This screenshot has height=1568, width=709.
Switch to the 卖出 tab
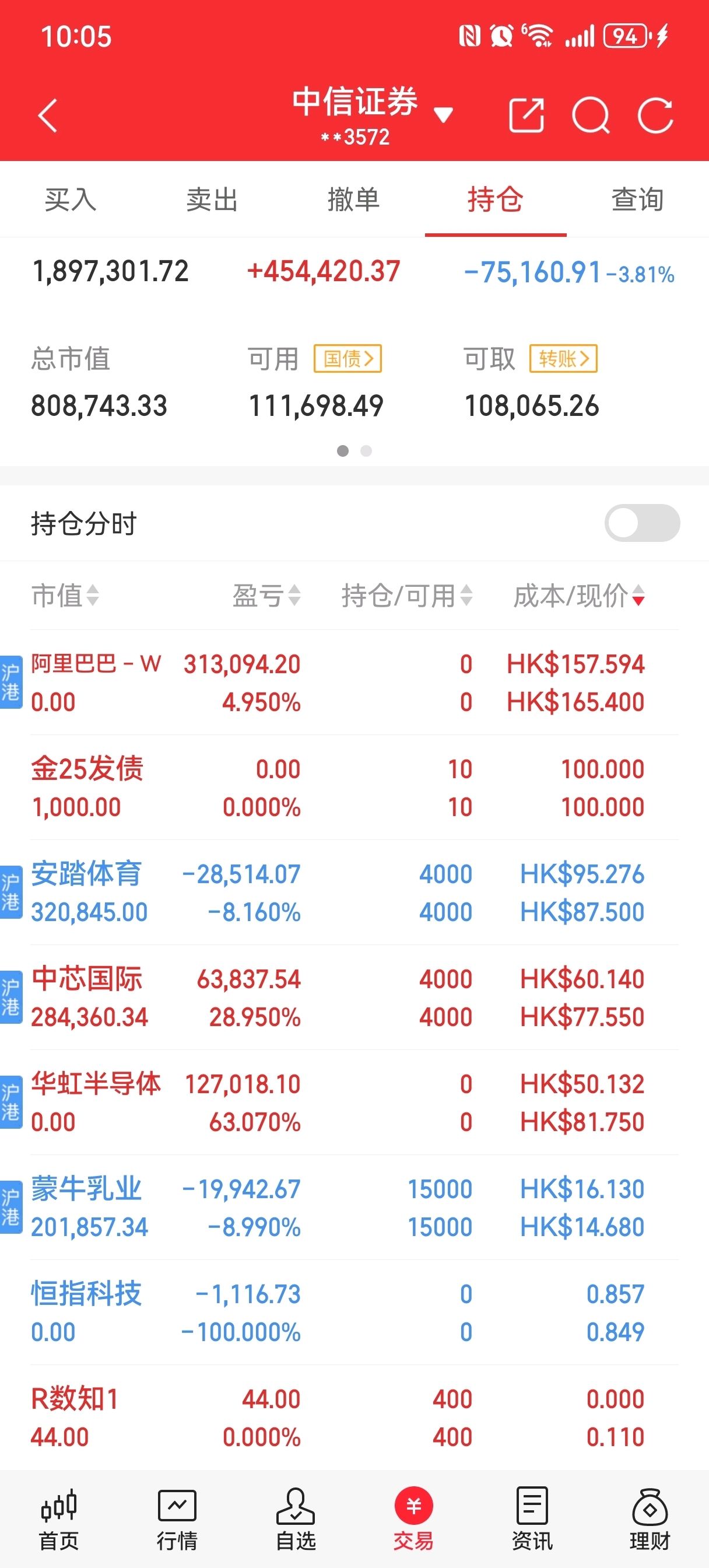[x=212, y=199]
